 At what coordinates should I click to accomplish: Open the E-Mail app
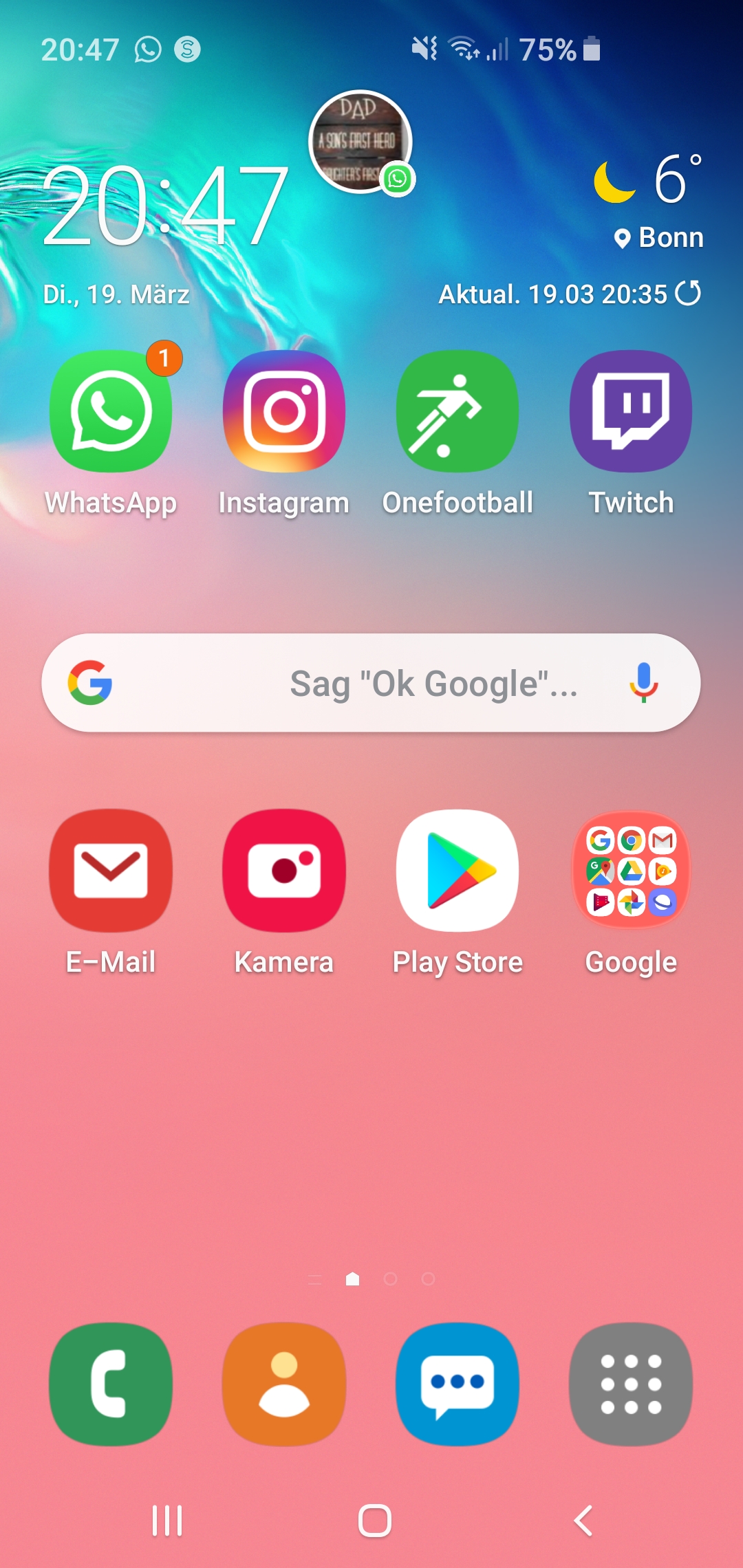[x=111, y=871]
